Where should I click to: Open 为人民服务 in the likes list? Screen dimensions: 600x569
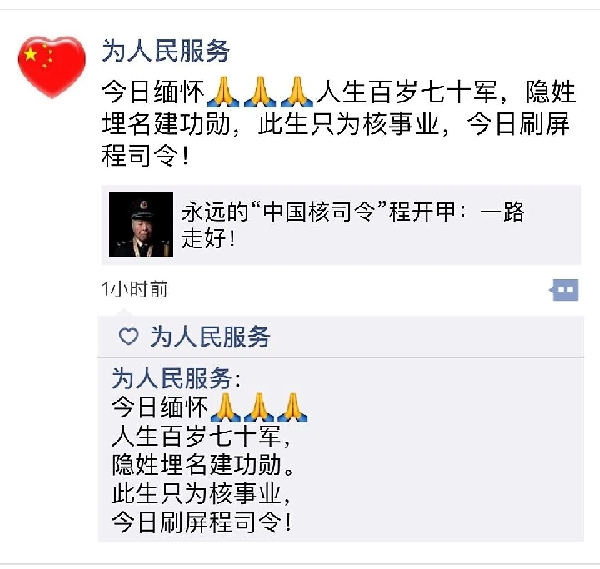[x=210, y=337]
